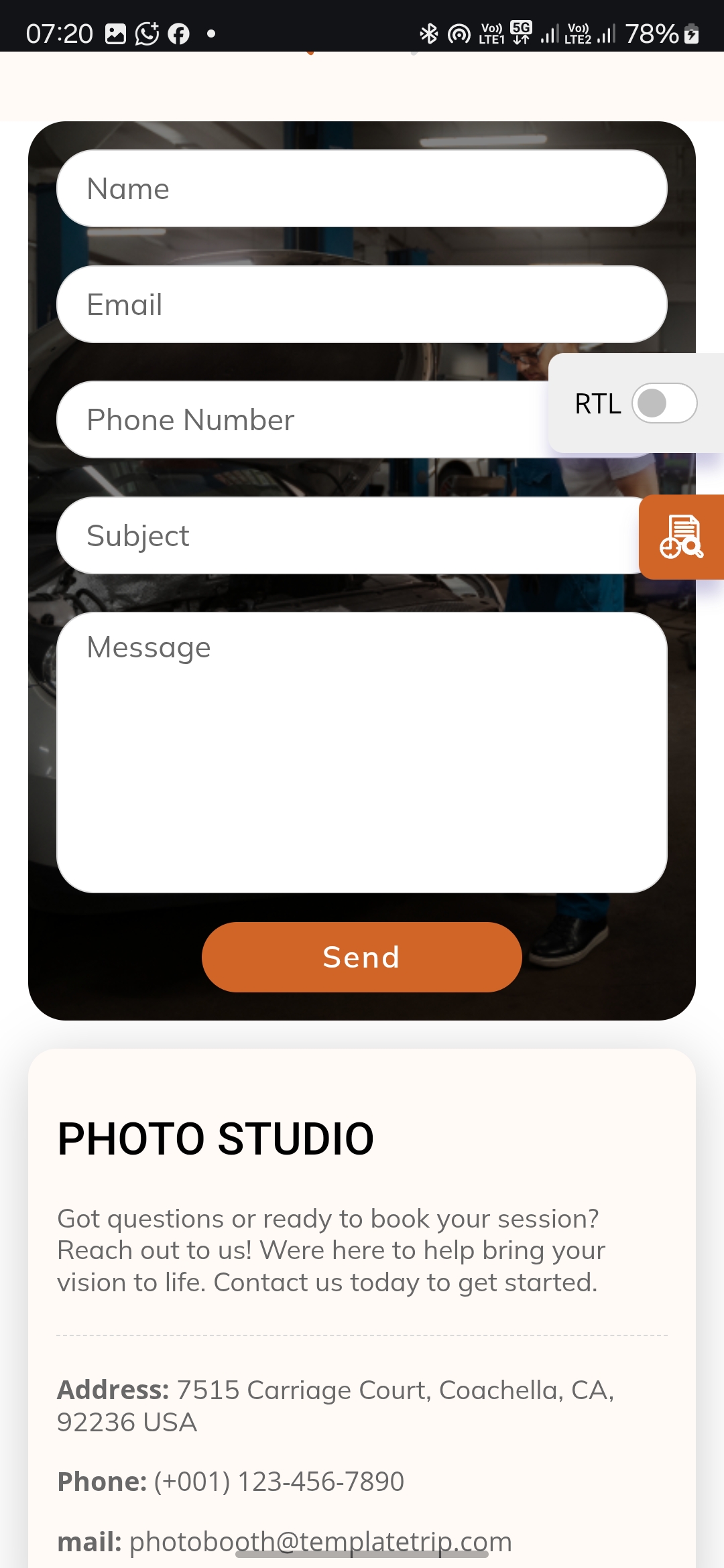Toggle the RTL switch
The height and width of the screenshot is (1568, 724).
[664, 403]
